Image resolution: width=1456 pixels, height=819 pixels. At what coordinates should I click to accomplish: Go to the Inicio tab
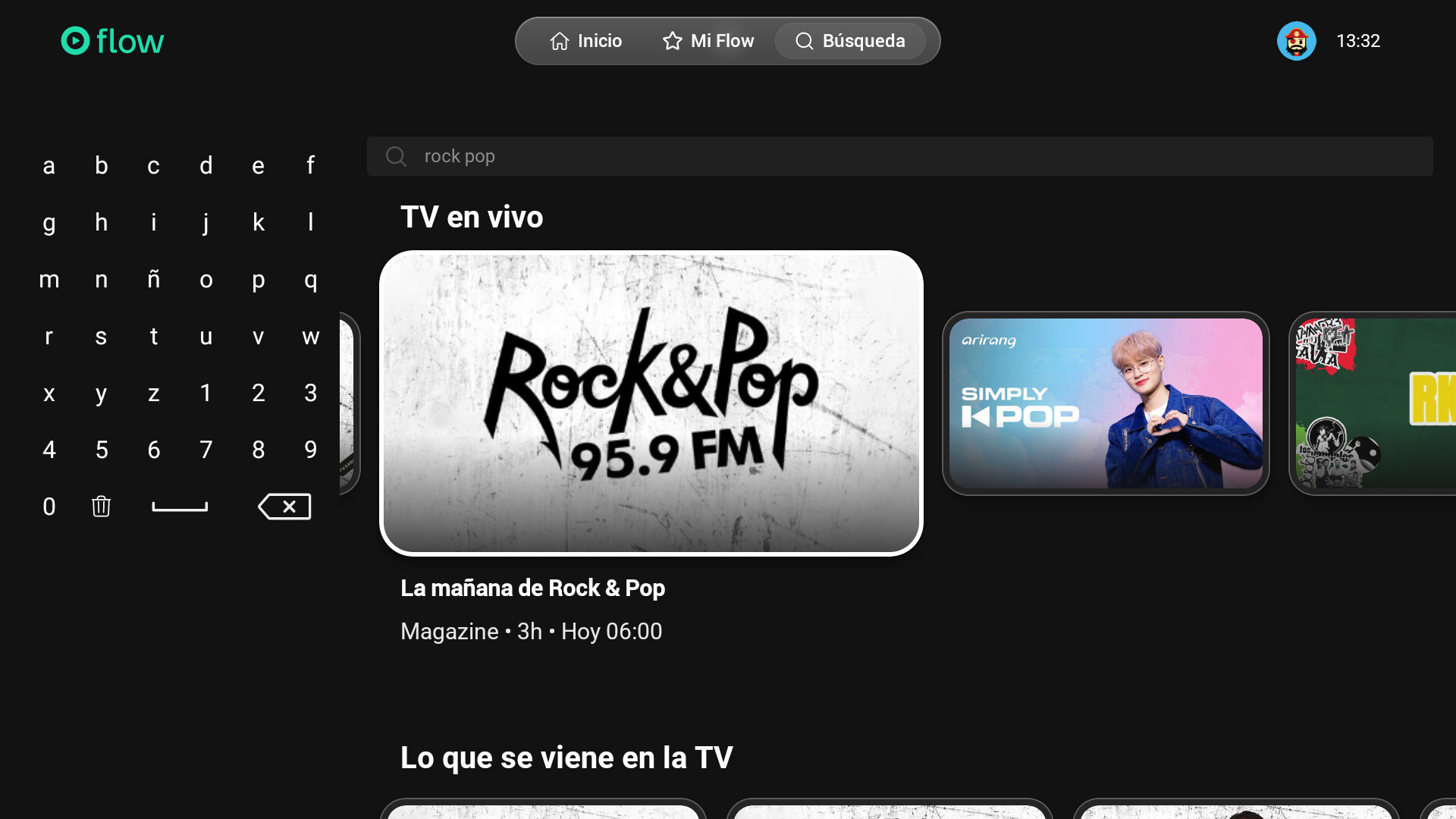coord(585,41)
